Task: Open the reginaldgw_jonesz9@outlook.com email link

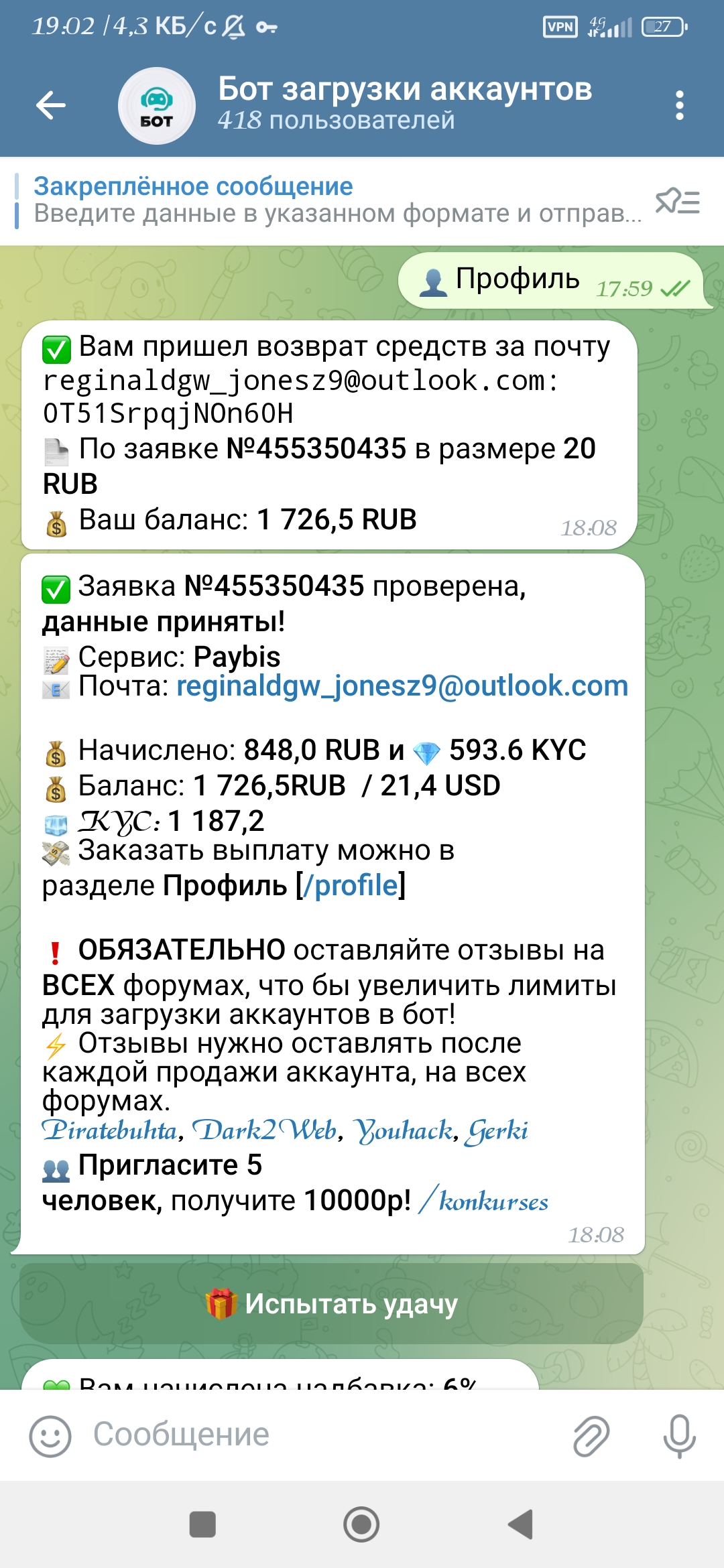Action: (402, 686)
